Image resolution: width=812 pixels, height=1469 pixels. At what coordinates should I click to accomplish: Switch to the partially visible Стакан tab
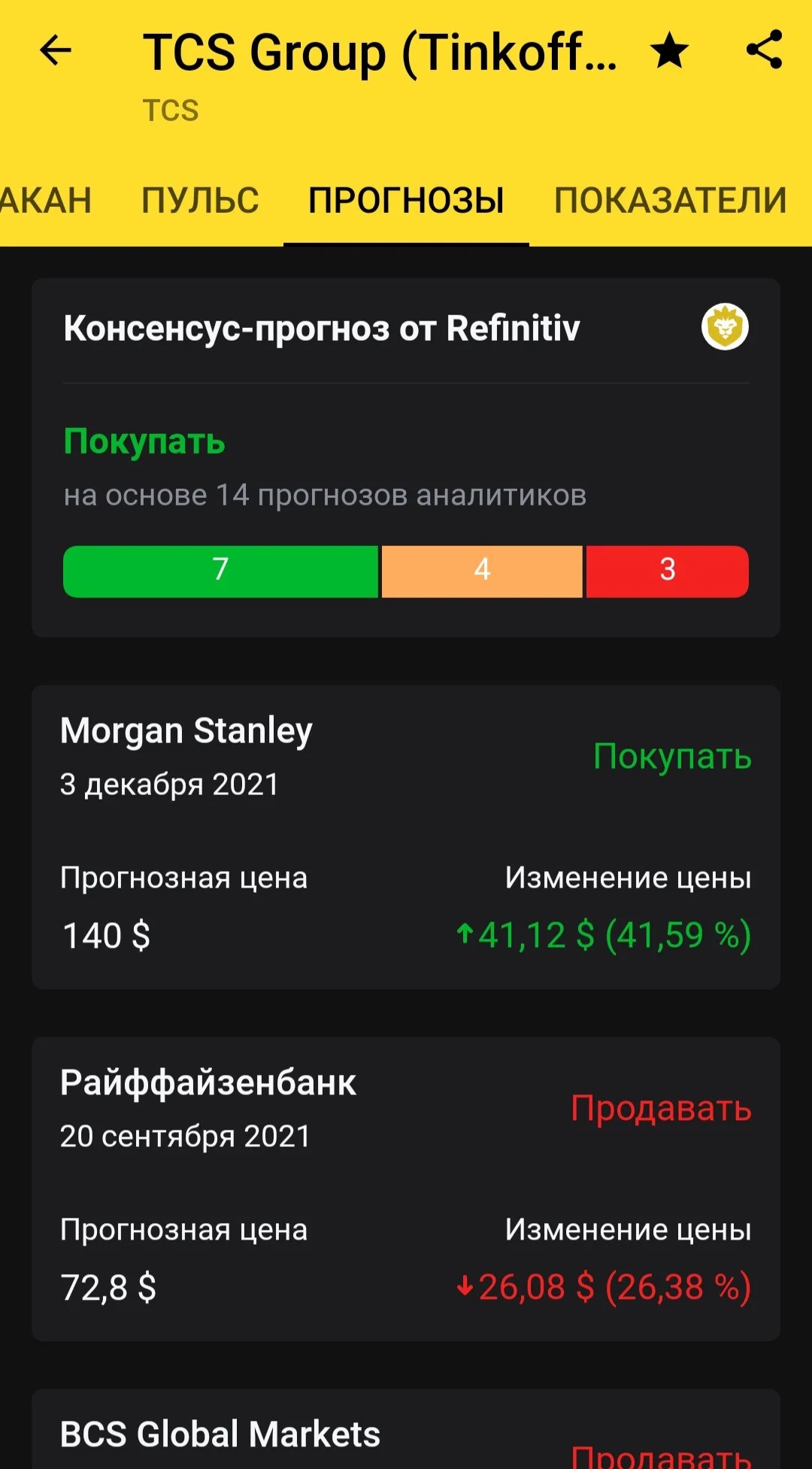[x=45, y=200]
